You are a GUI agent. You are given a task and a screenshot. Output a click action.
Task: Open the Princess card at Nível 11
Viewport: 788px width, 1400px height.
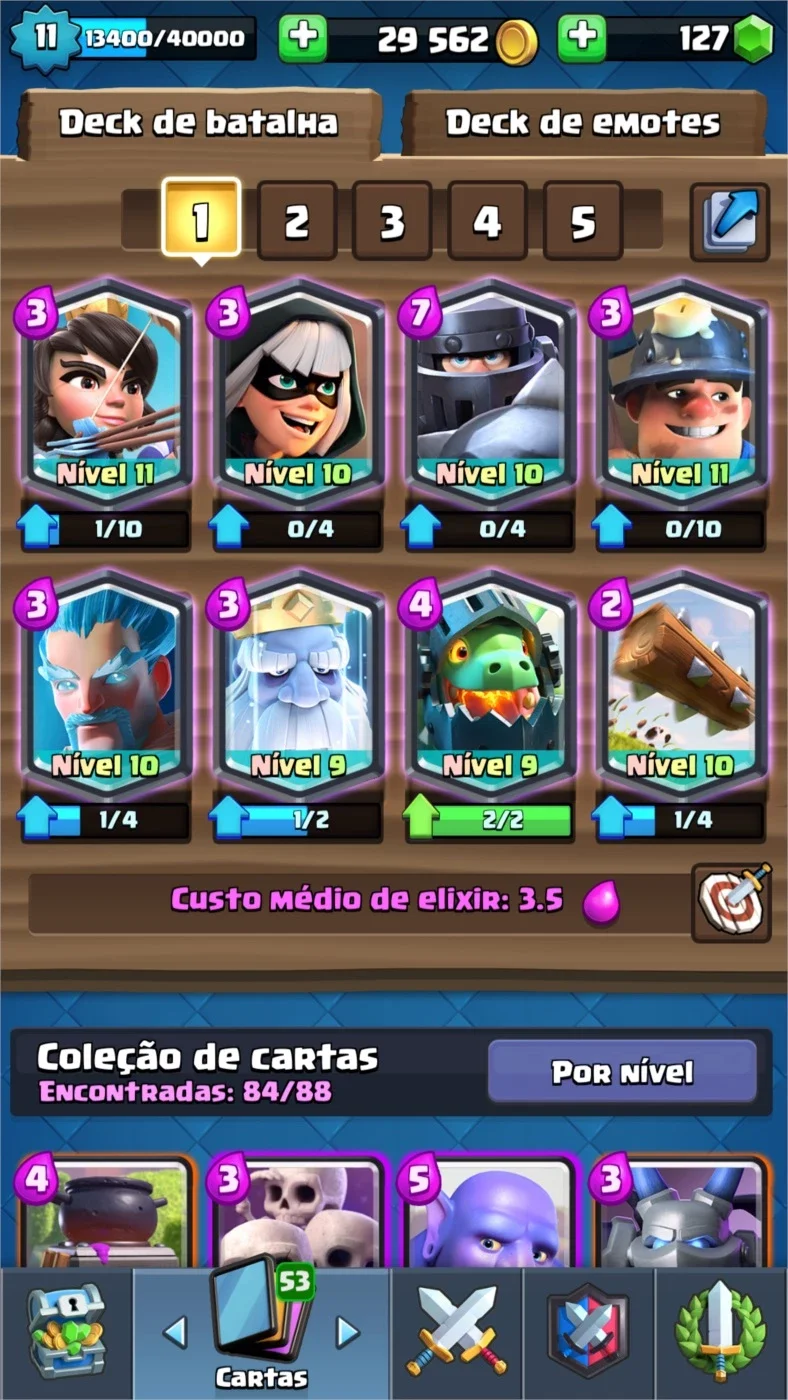106,395
